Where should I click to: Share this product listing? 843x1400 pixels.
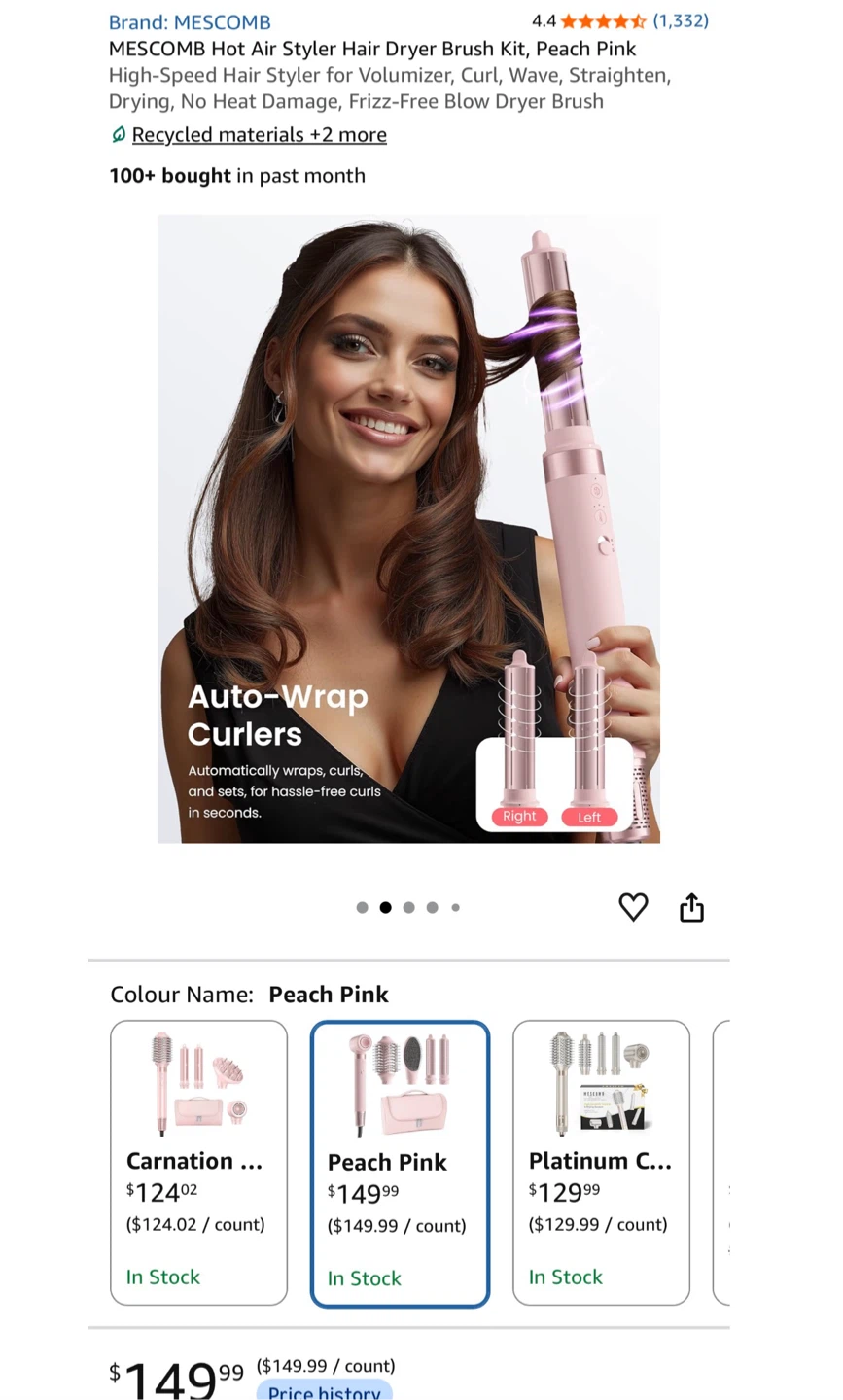click(x=691, y=907)
